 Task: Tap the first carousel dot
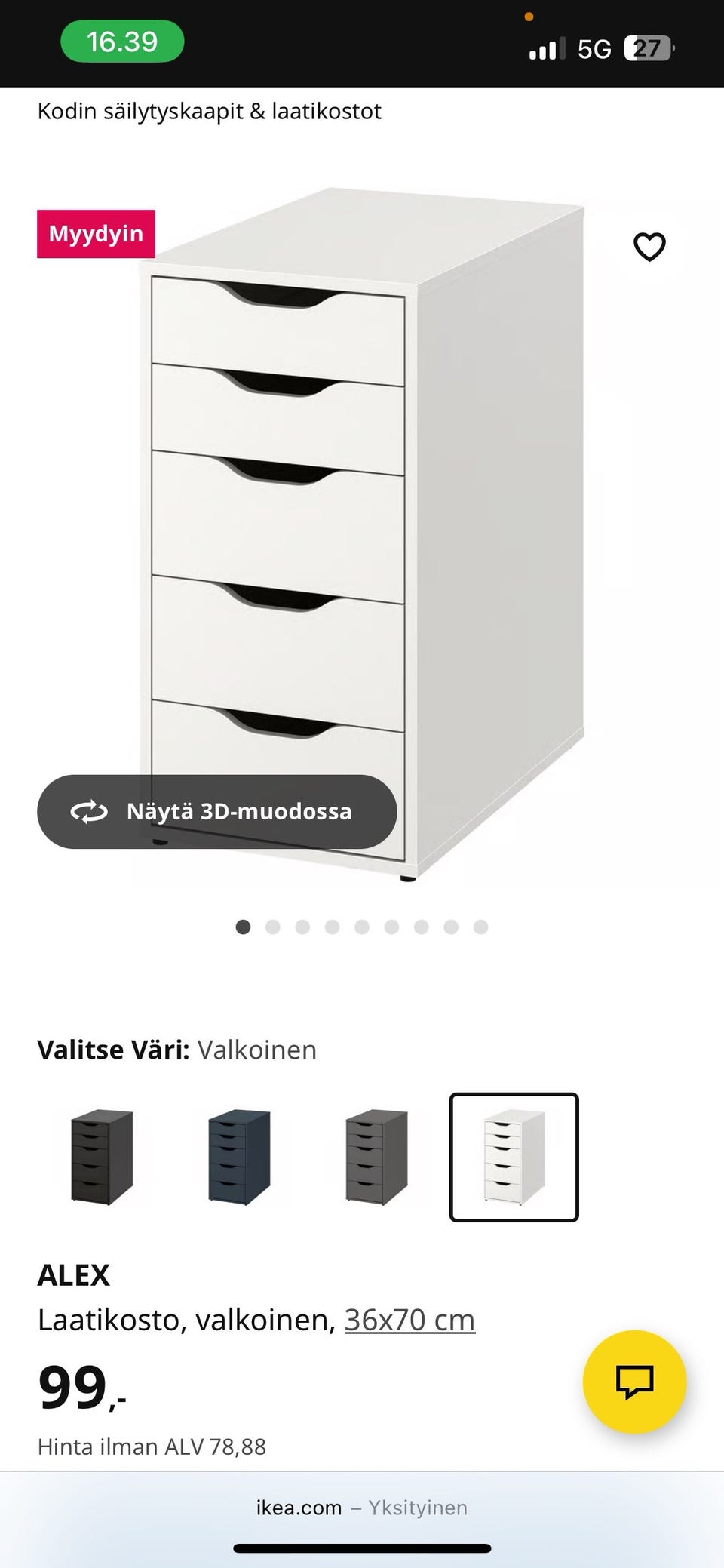click(244, 927)
